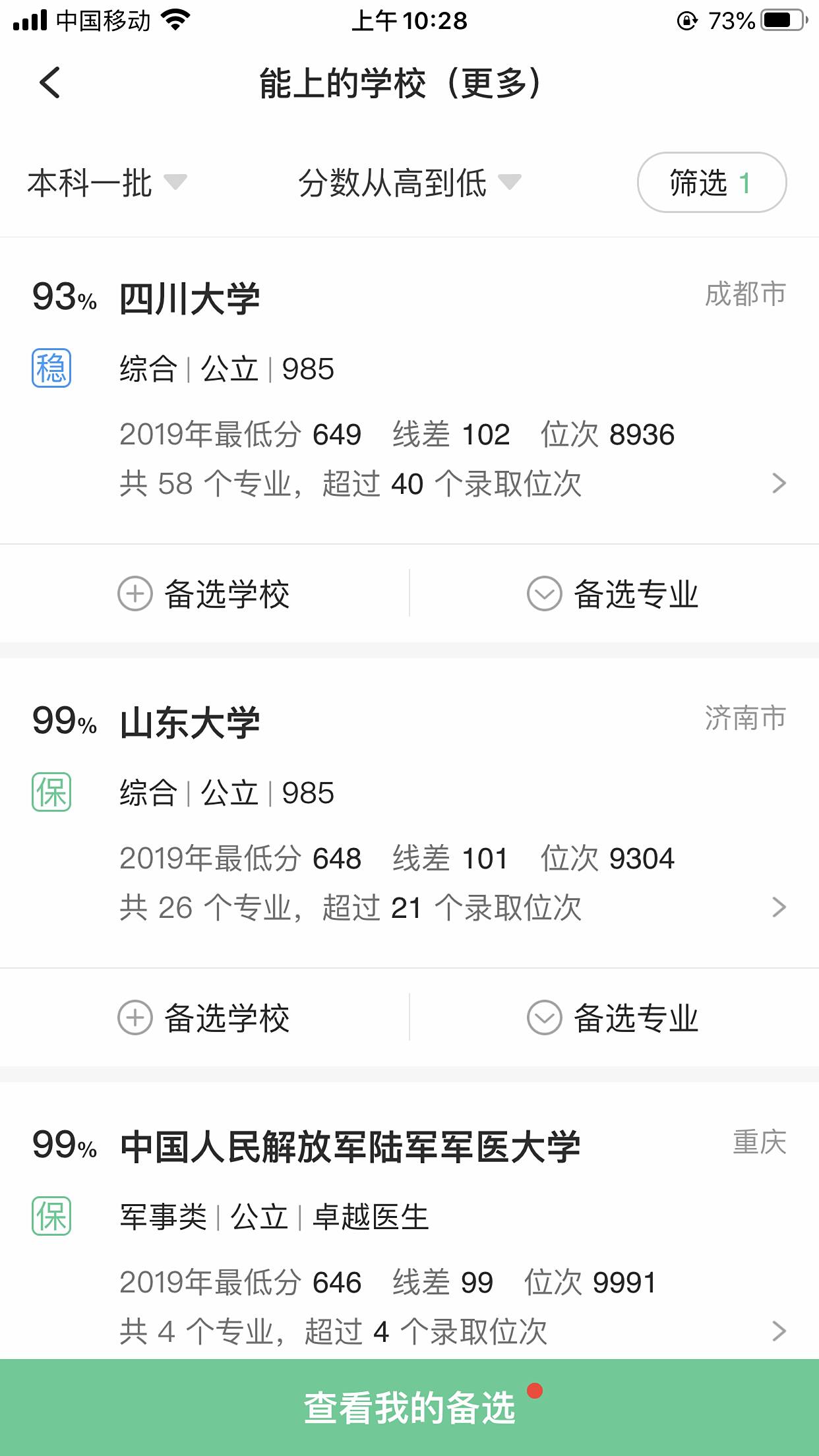Add 山东大学 to 备选学校
Screen dimensions: 819x1456
point(204,1017)
